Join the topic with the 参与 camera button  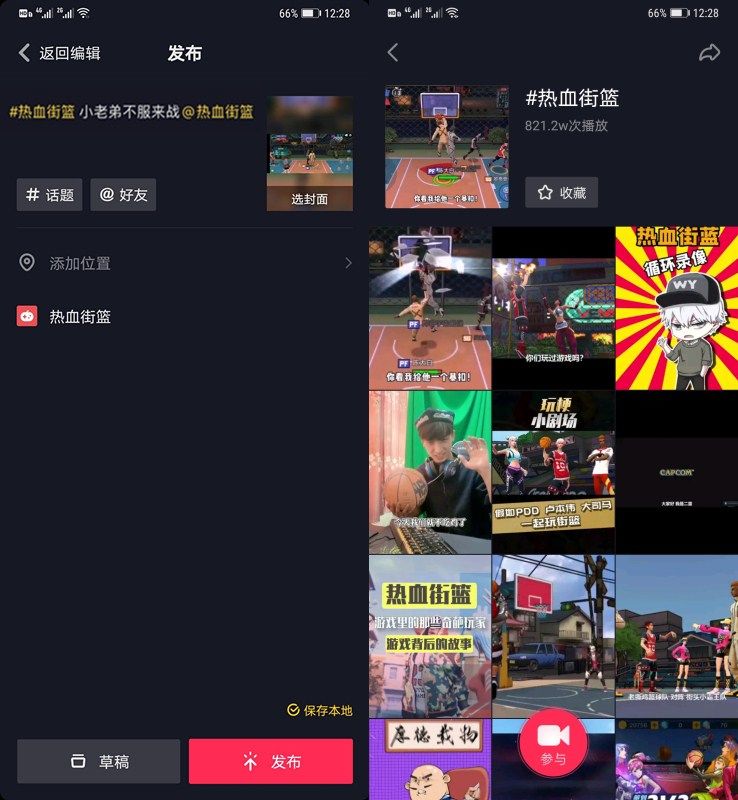553,741
